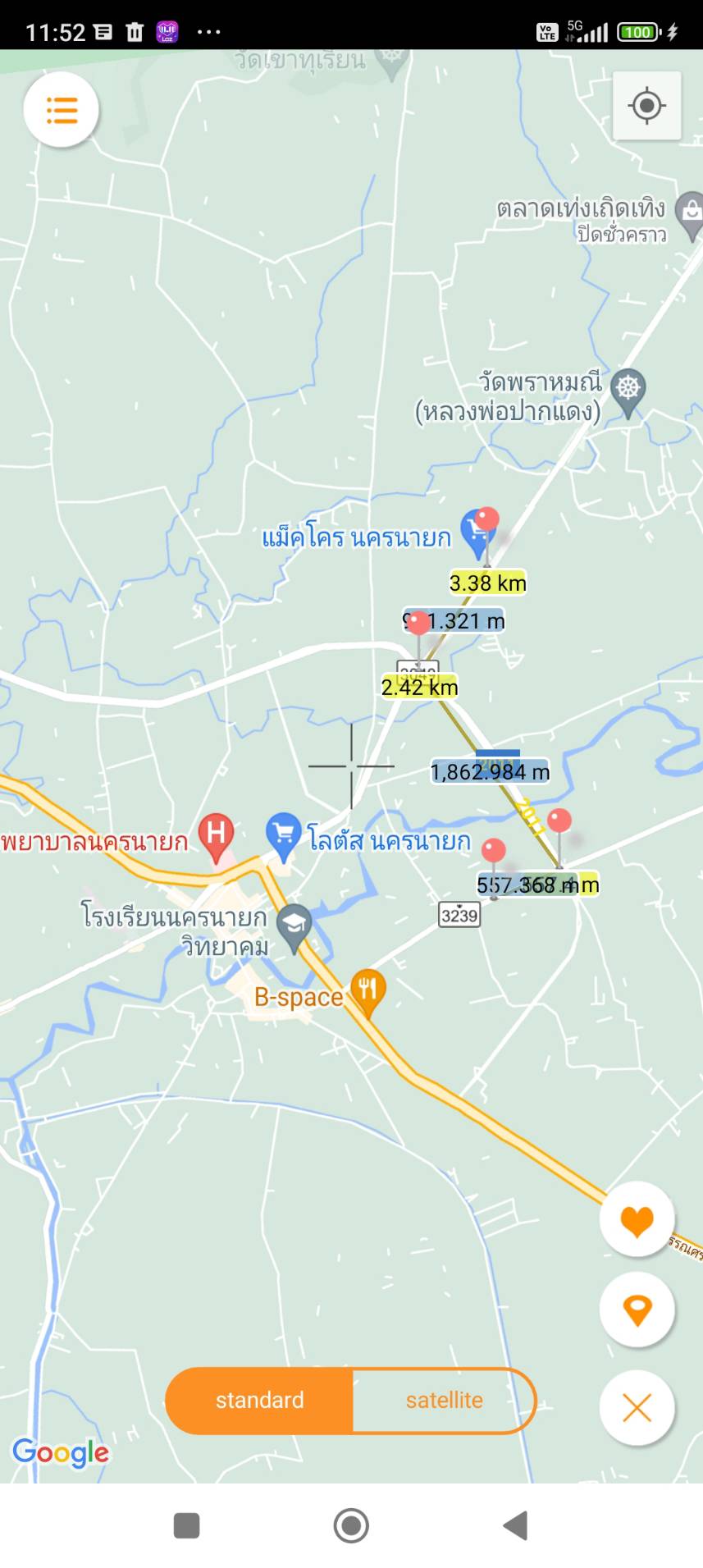Image resolution: width=703 pixels, height=1568 pixels.
Task: Select the heart favorites button
Action: click(x=637, y=1219)
